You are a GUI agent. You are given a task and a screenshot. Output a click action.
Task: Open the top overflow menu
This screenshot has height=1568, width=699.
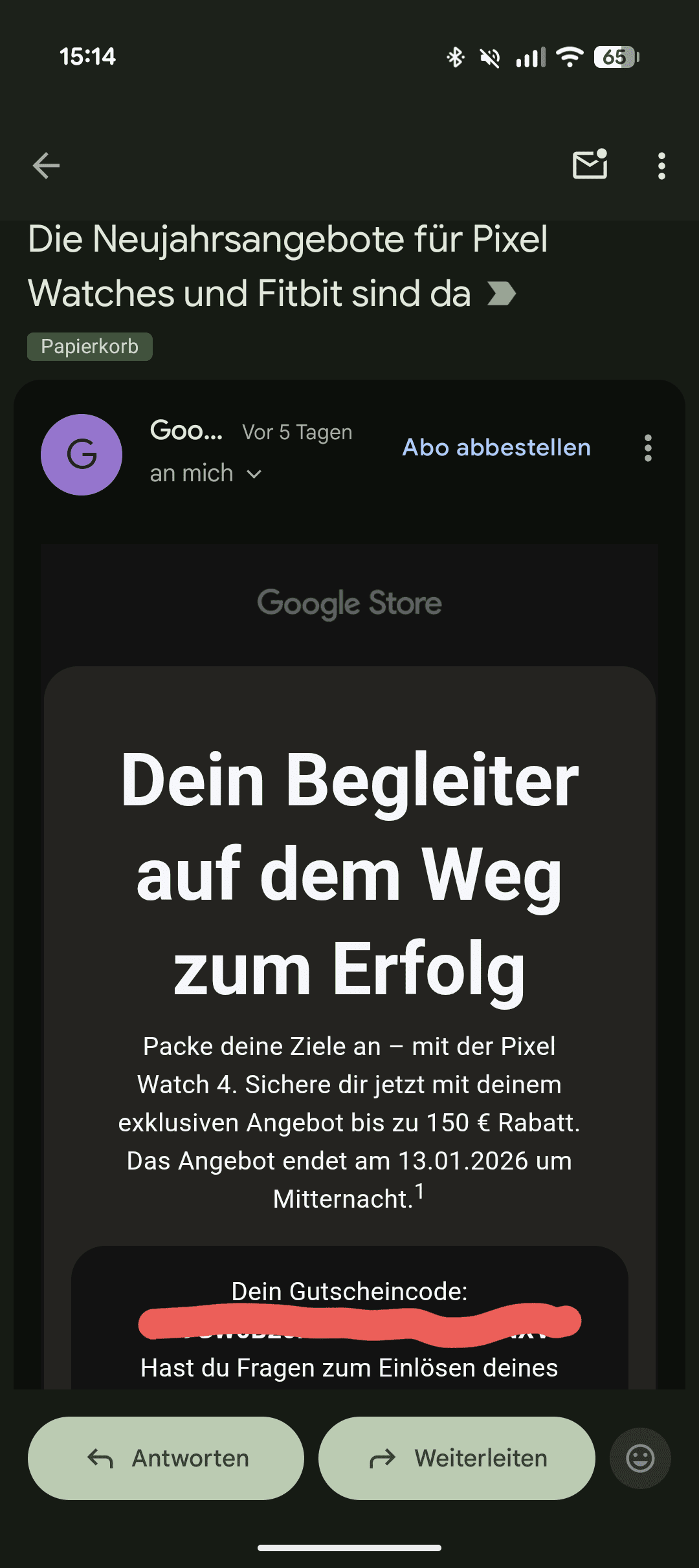[661, 166]
